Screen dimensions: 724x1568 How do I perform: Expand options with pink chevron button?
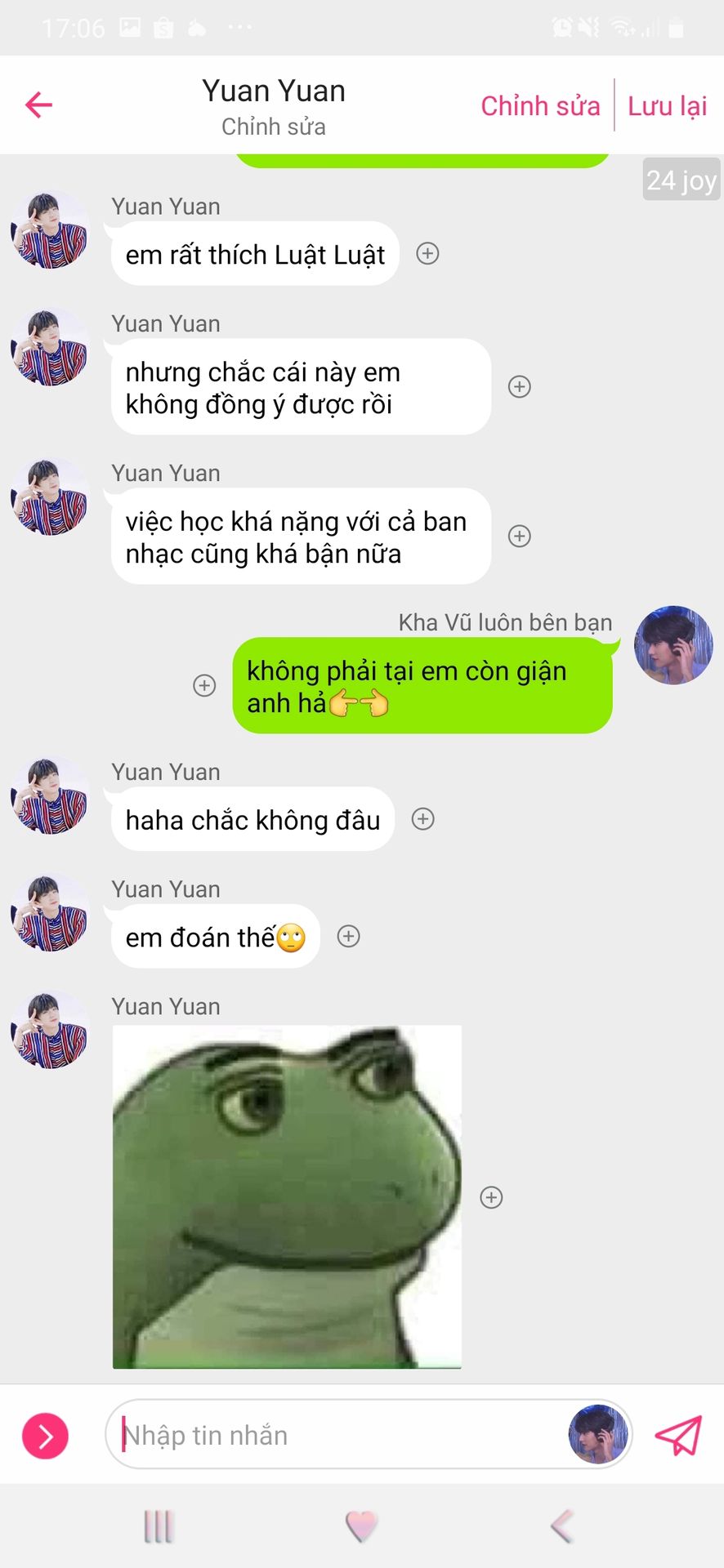pyautogui.click(x=45, y=1435)
